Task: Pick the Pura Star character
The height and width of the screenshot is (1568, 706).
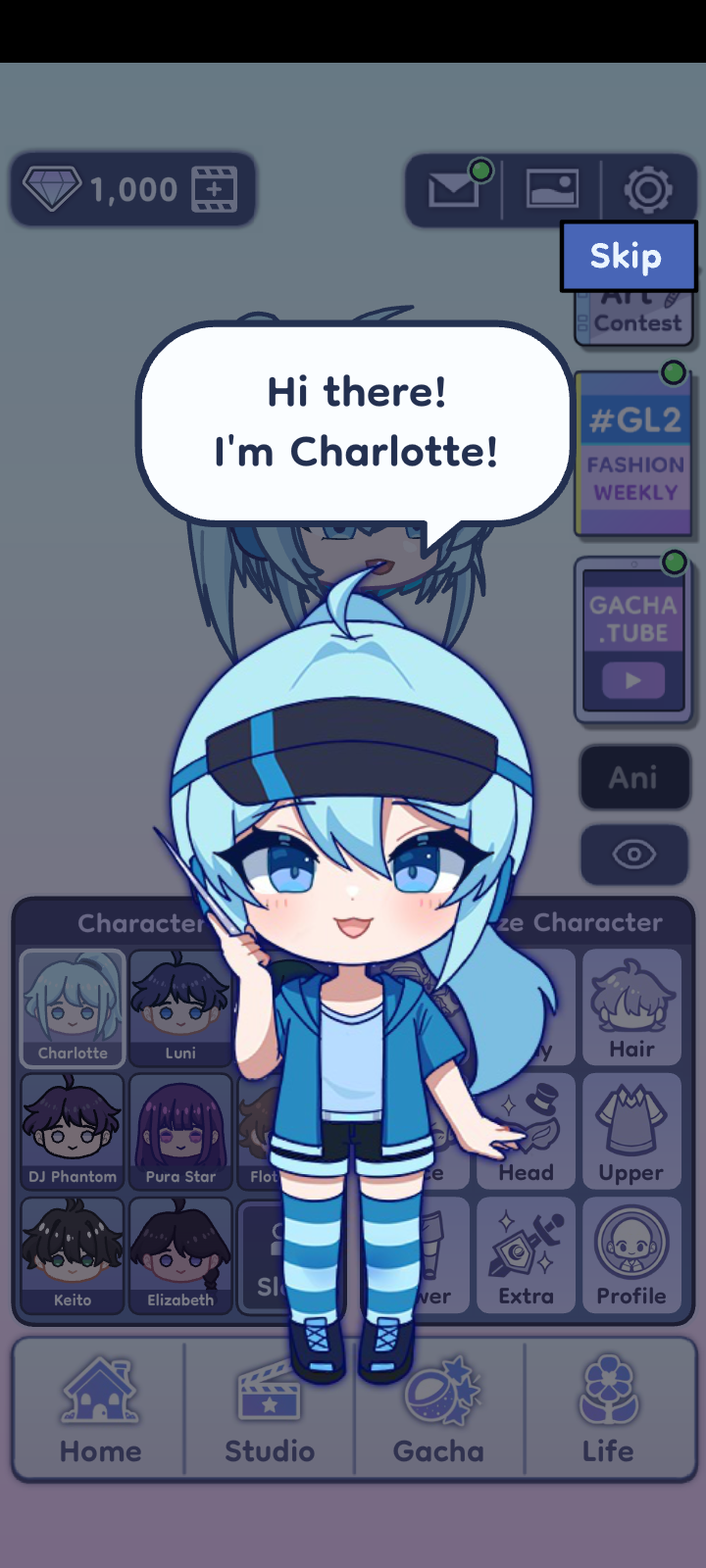Action: click(x=180, y=1132)
